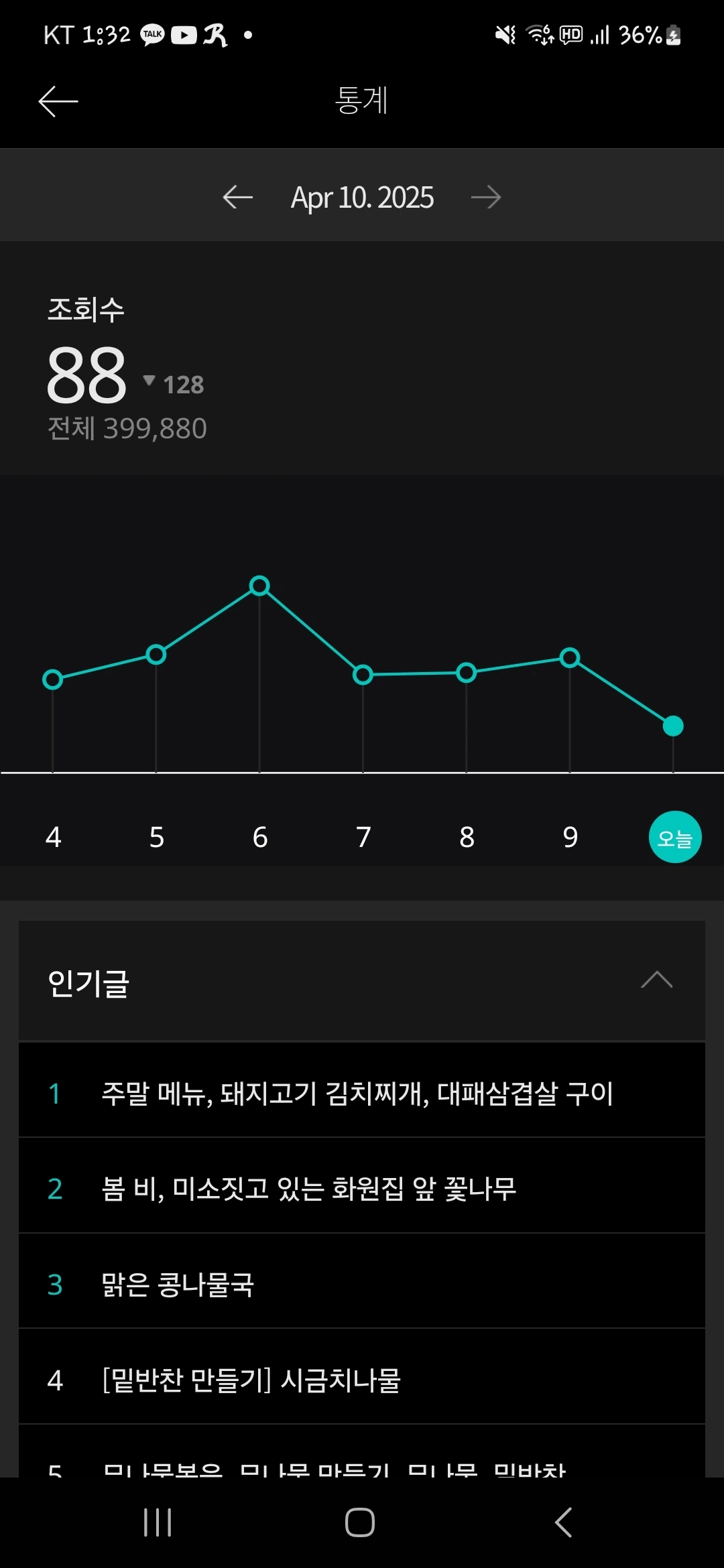
Task: Select day 4 on the chart axis
Action: coord(54,837)
